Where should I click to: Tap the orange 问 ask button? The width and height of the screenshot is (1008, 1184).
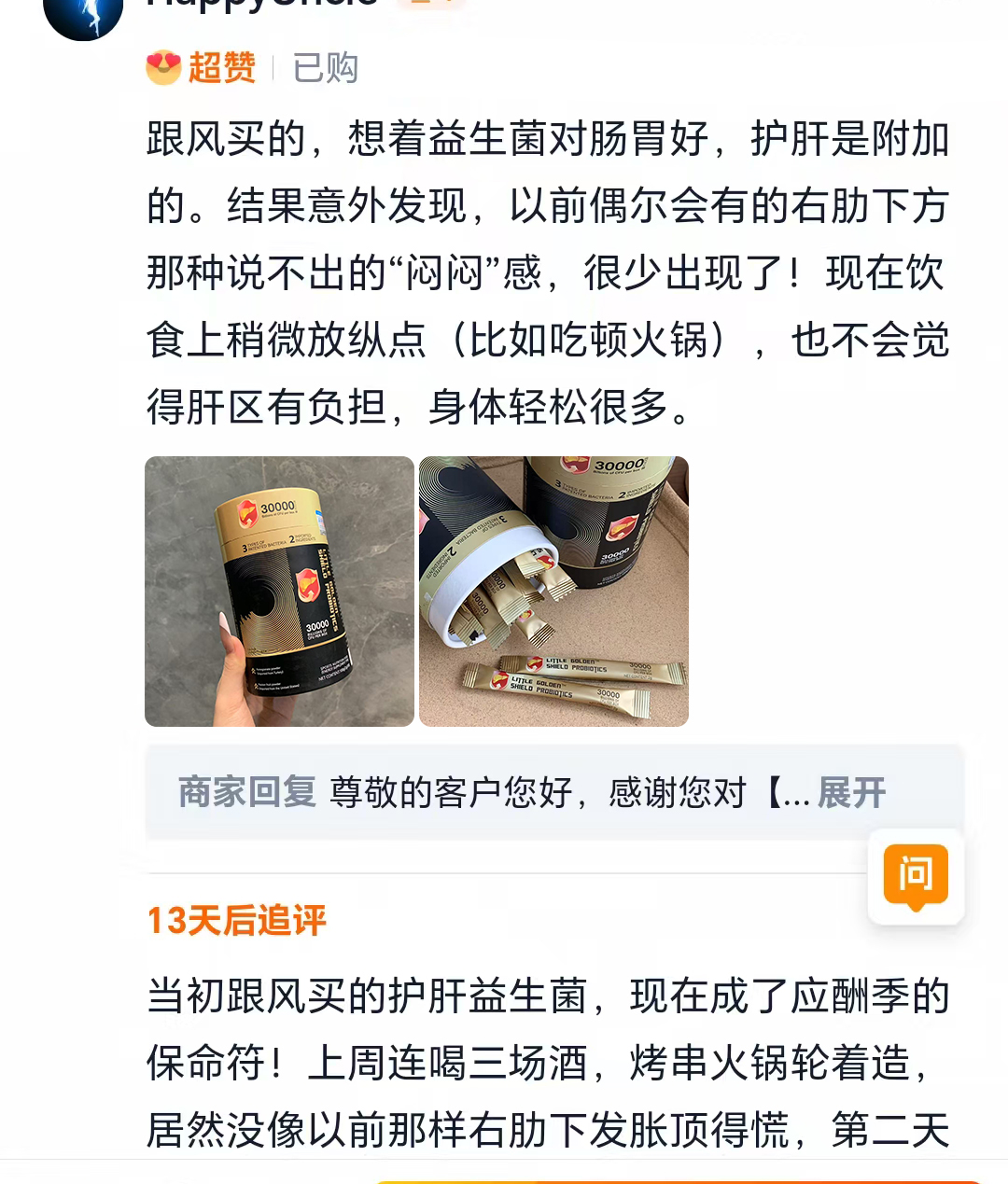tap(916, 876)
